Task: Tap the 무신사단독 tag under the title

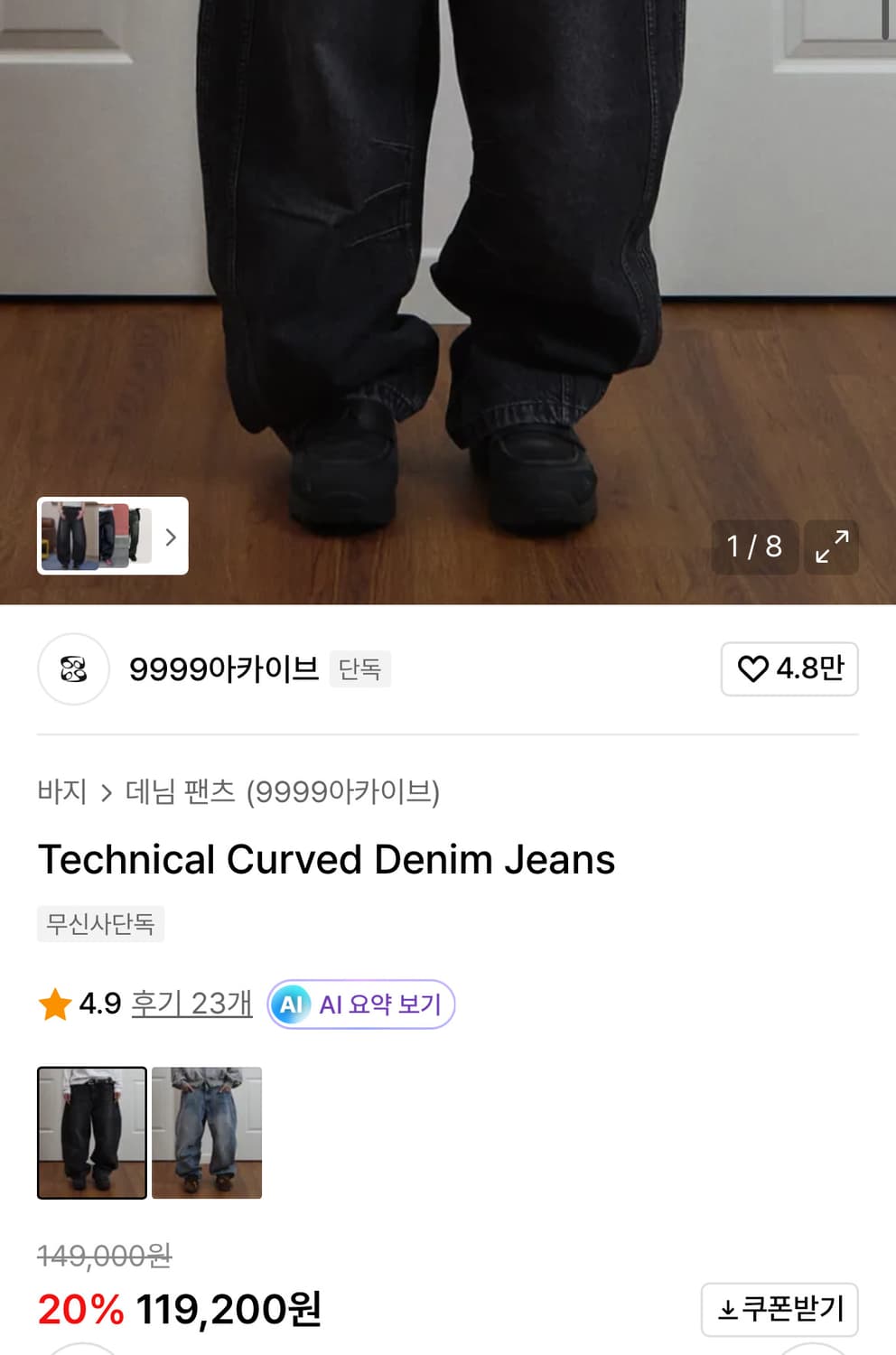Action: click(x=100, y=924)
